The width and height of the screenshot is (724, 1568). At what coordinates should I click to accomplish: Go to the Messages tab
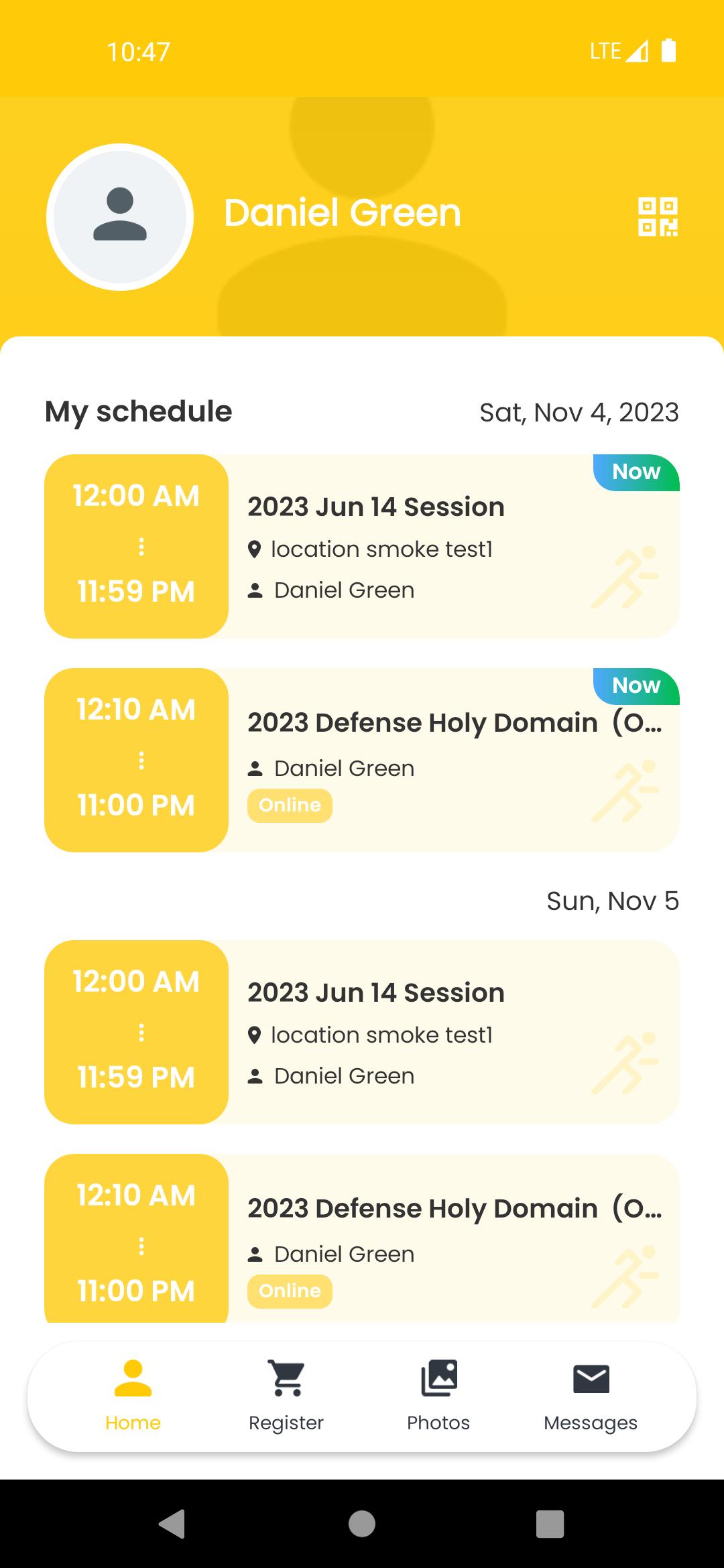point(591,1396)
